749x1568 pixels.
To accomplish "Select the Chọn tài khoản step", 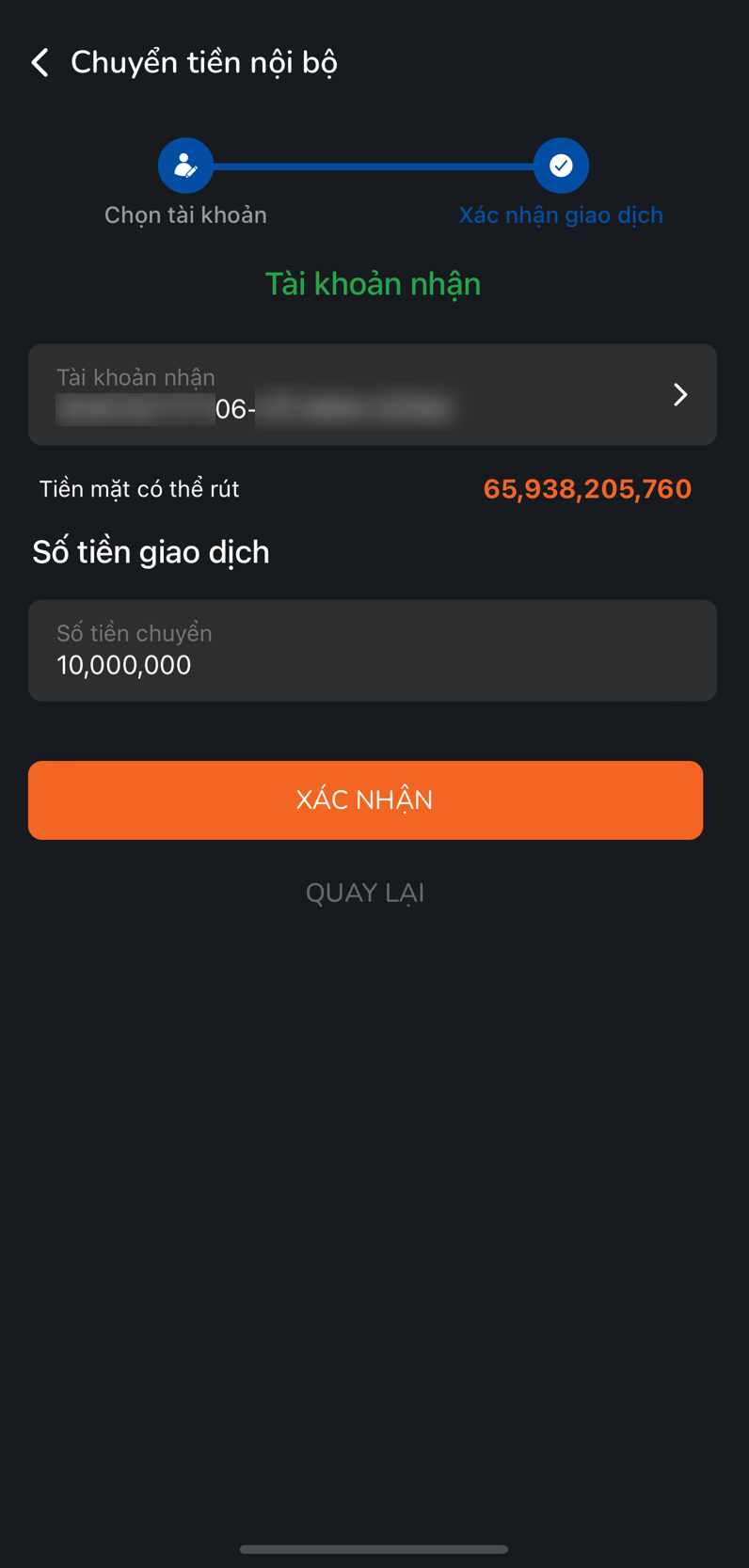I will (x=185, y=166).
